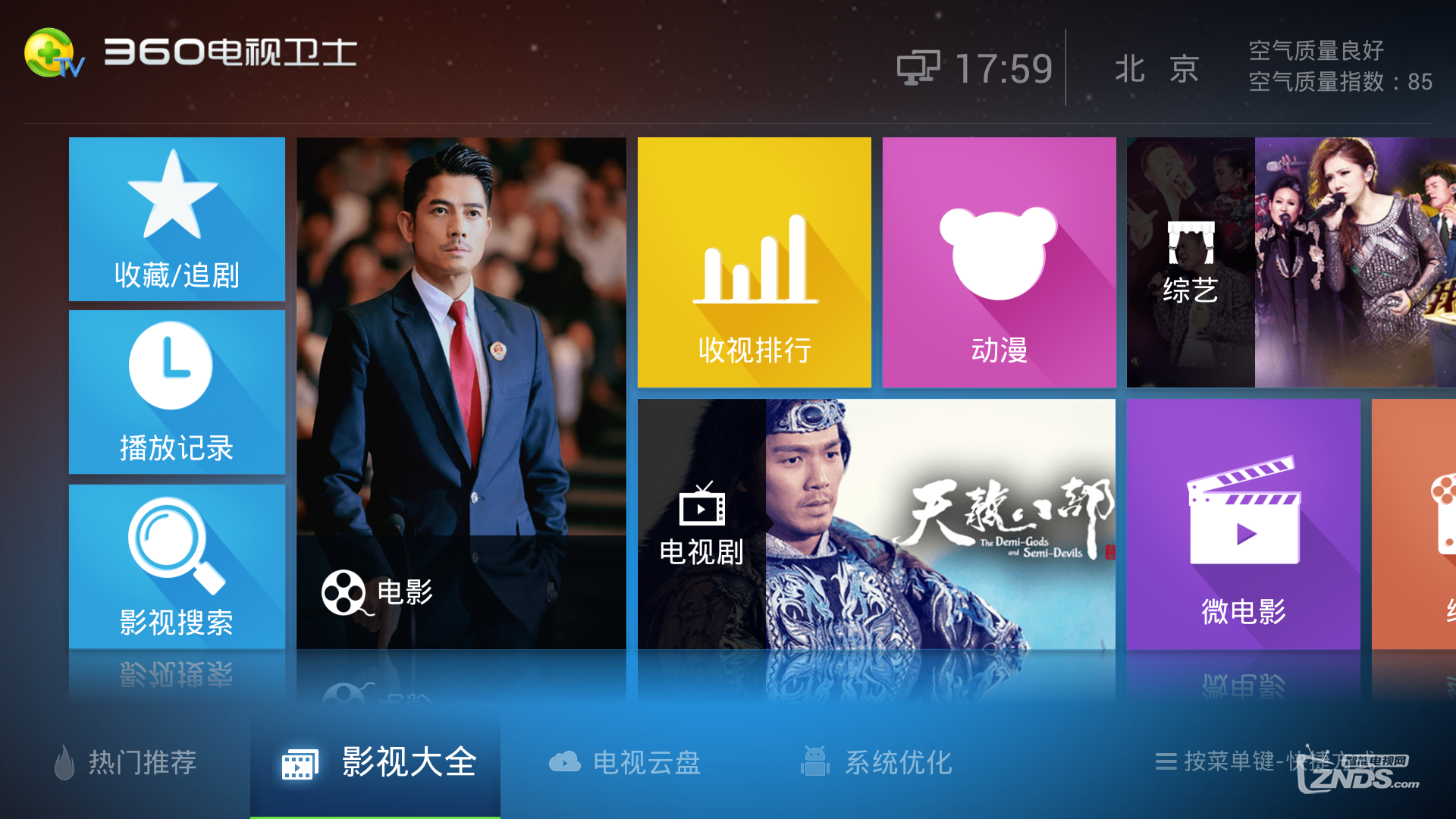Open the 收藏/追剧 favorites tile

coord(177,218)
